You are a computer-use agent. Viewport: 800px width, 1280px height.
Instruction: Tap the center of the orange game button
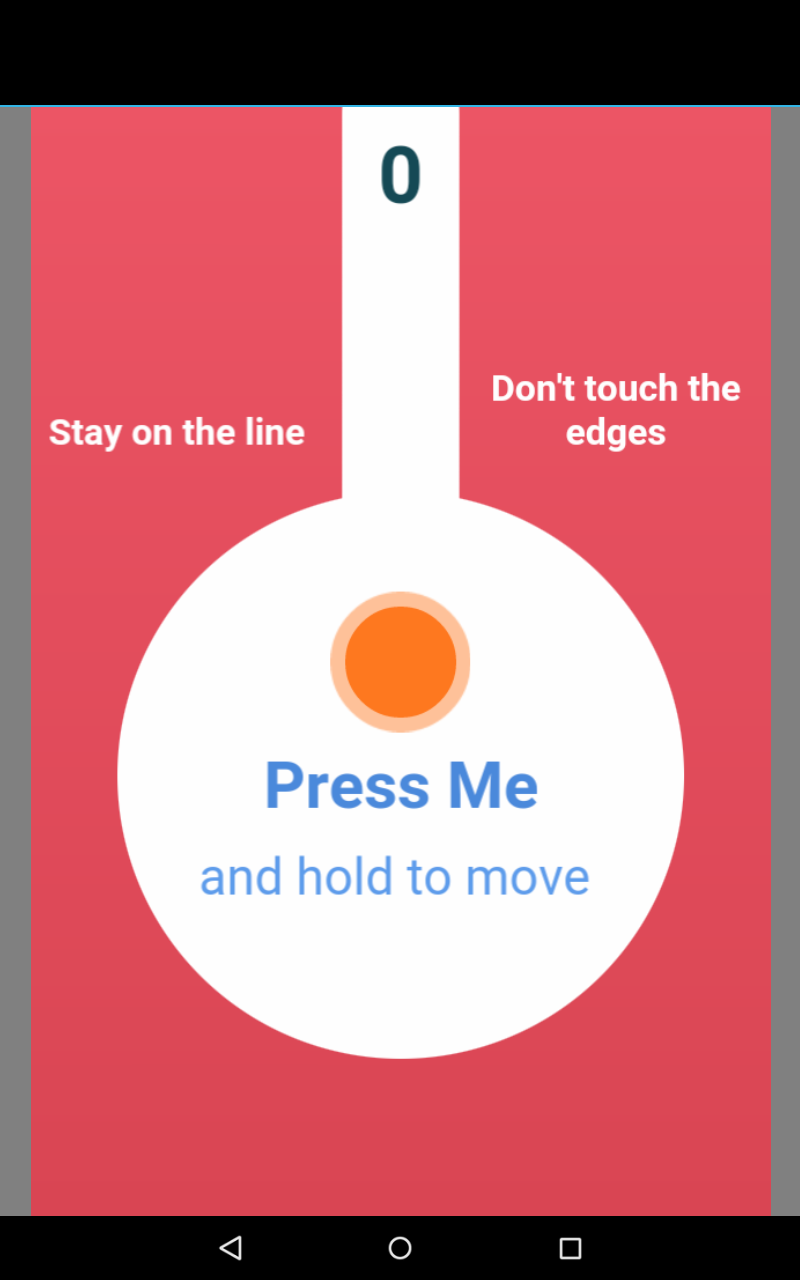point(400,662)
